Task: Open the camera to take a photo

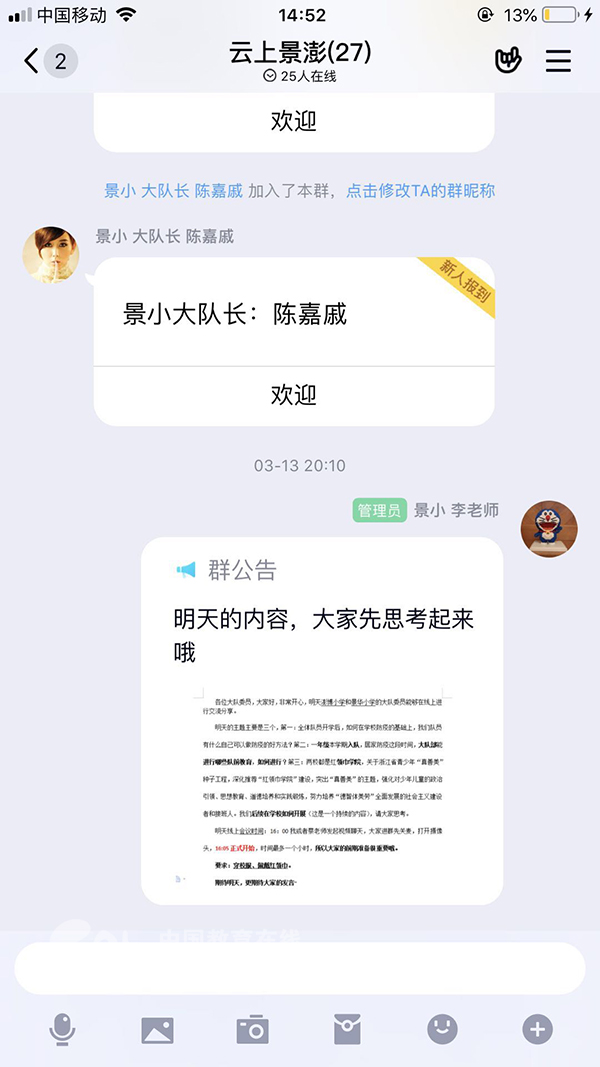Action: tap(252, 1029)
